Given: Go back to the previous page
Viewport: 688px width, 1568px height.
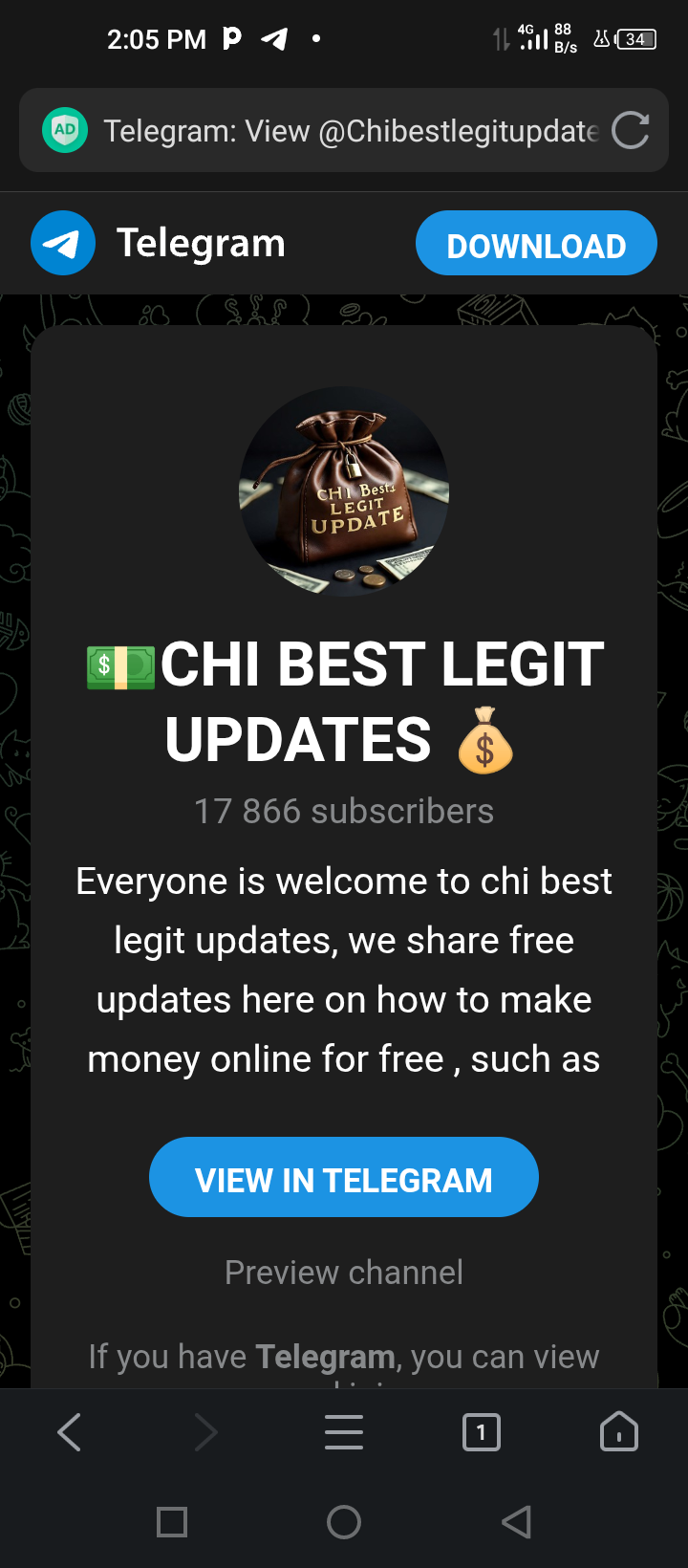Looking at the screenshot, I should pos(69,1432).
